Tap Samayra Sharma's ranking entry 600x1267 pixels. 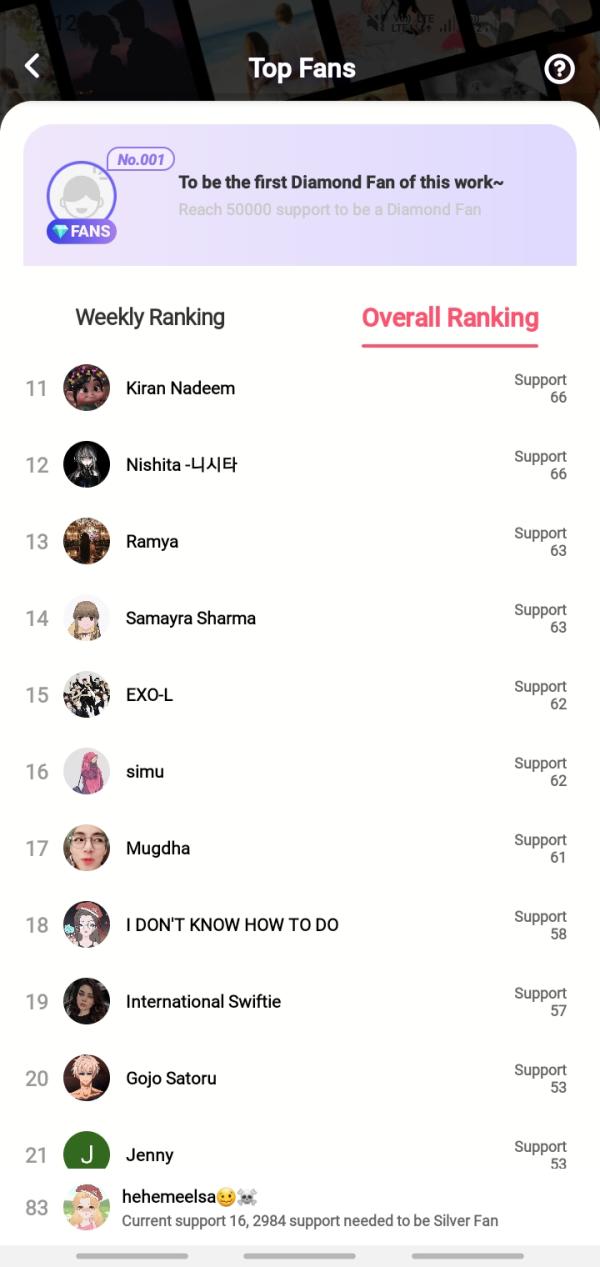tap(190, 618)
